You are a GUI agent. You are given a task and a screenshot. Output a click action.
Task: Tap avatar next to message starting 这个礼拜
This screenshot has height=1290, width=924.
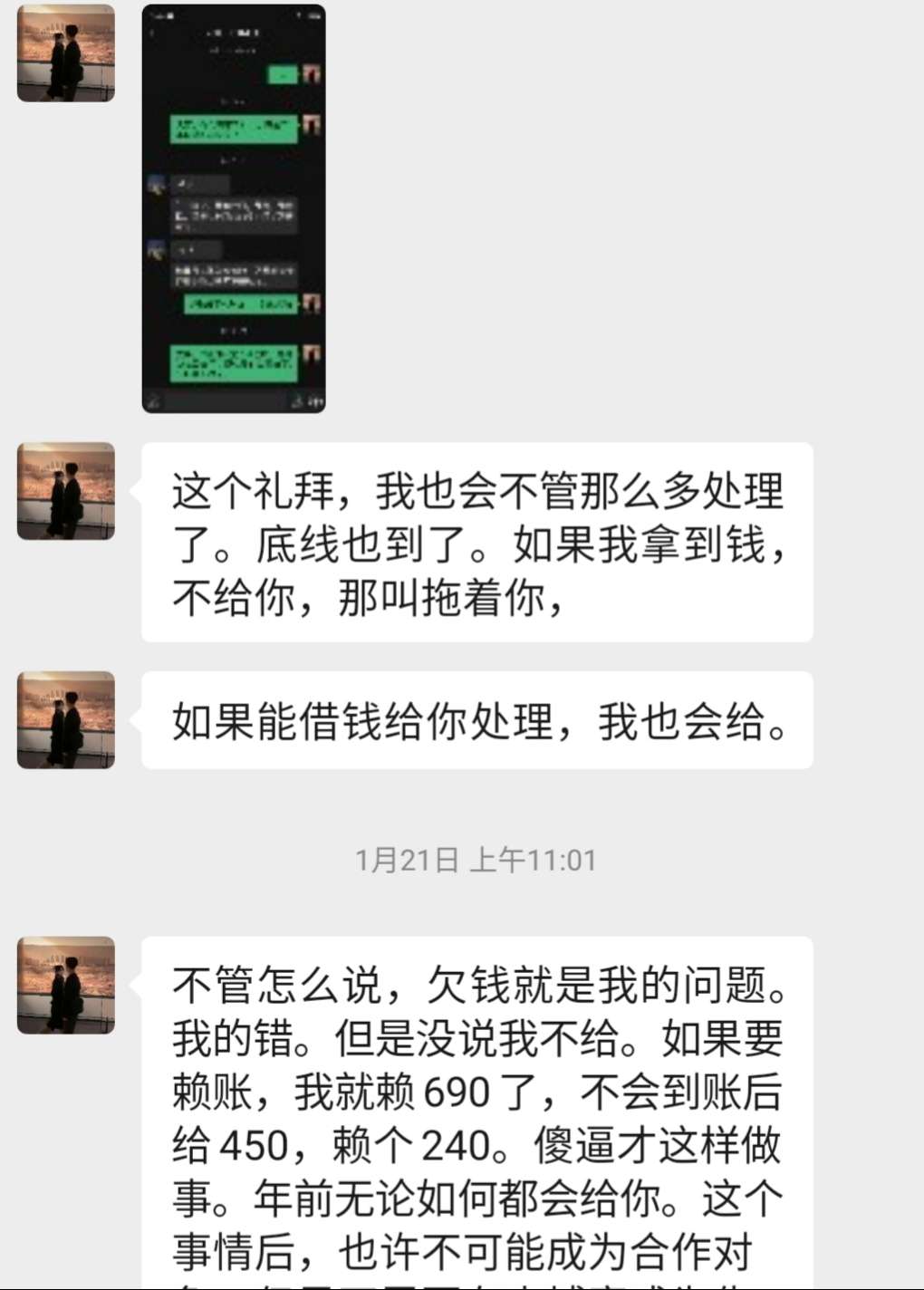point(66,491)
